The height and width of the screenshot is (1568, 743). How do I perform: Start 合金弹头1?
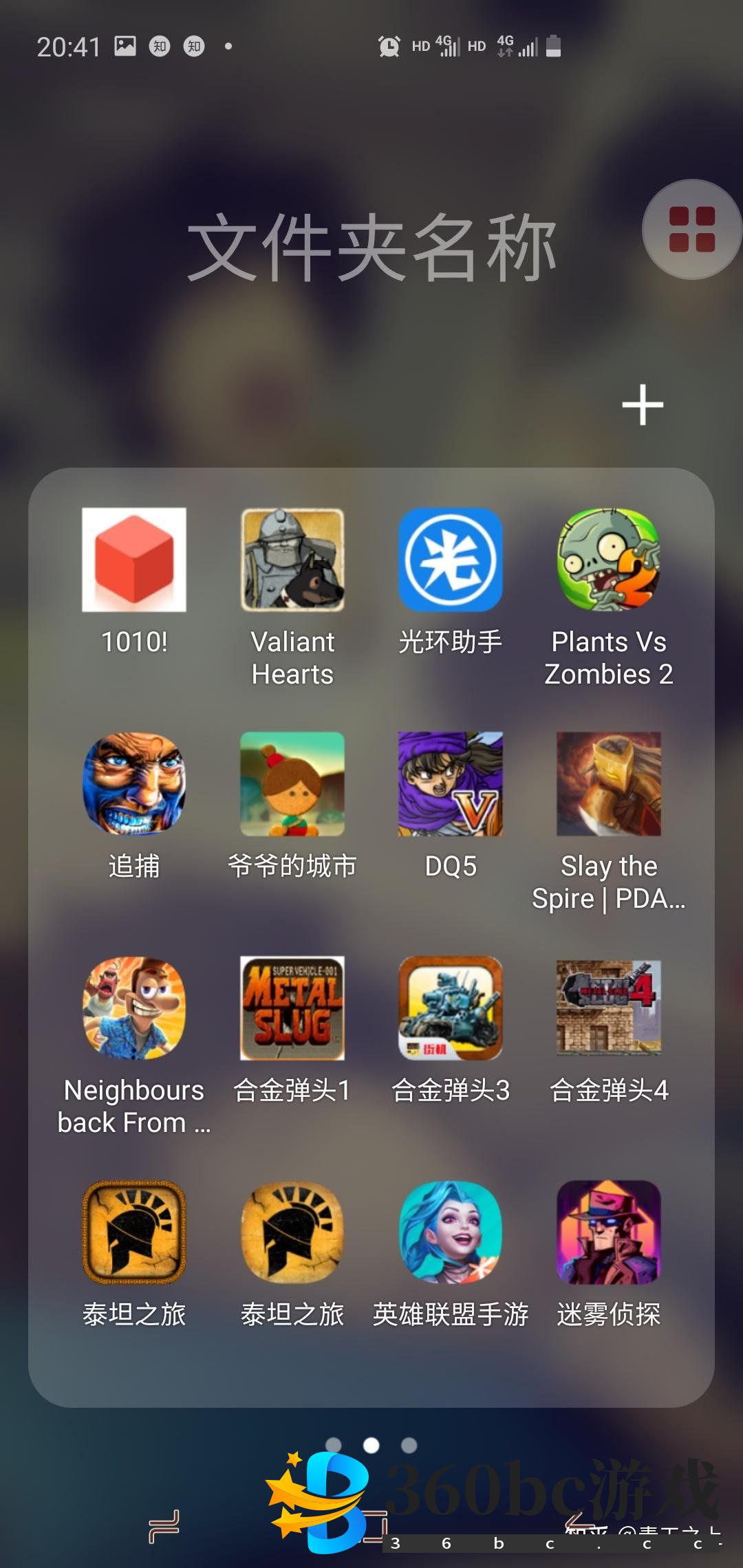(x=292, y=1008)
